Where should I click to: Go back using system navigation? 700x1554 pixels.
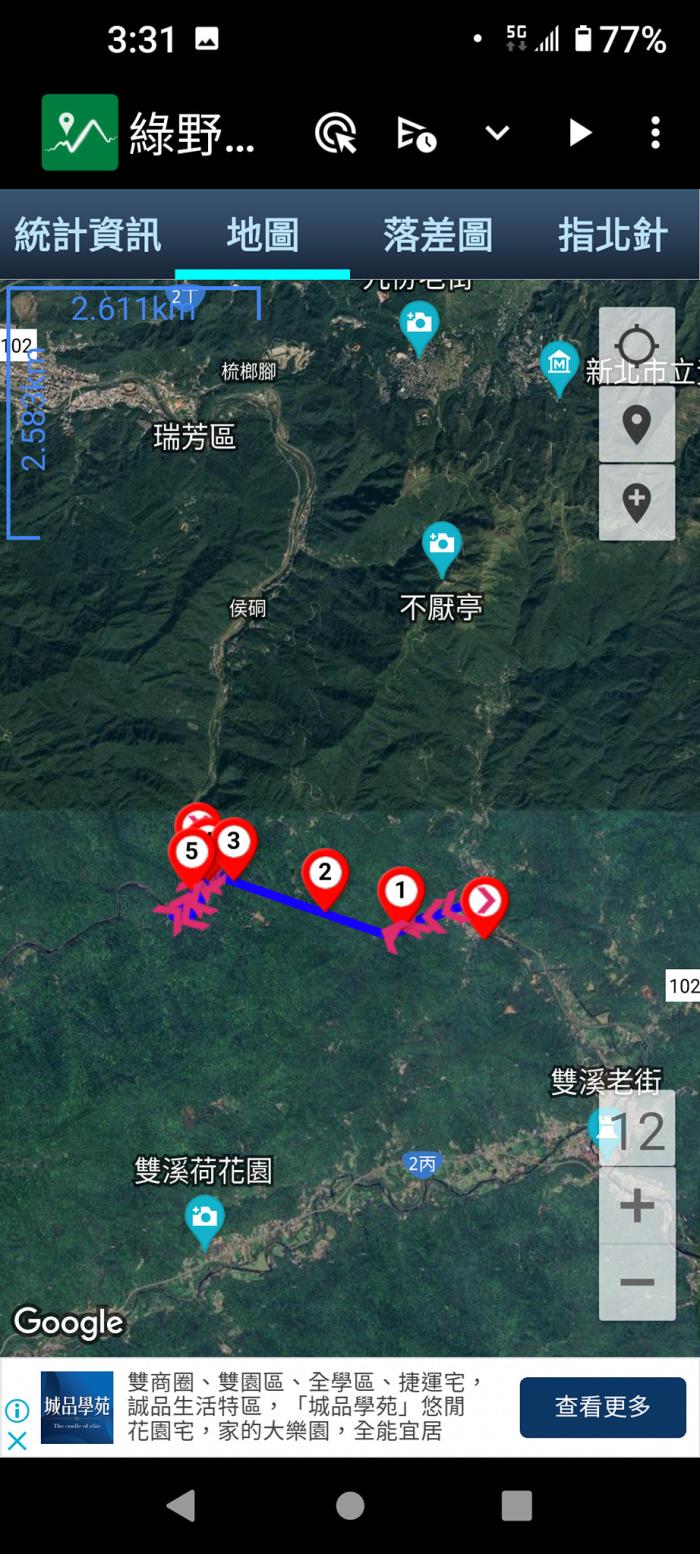(181, 1505)
